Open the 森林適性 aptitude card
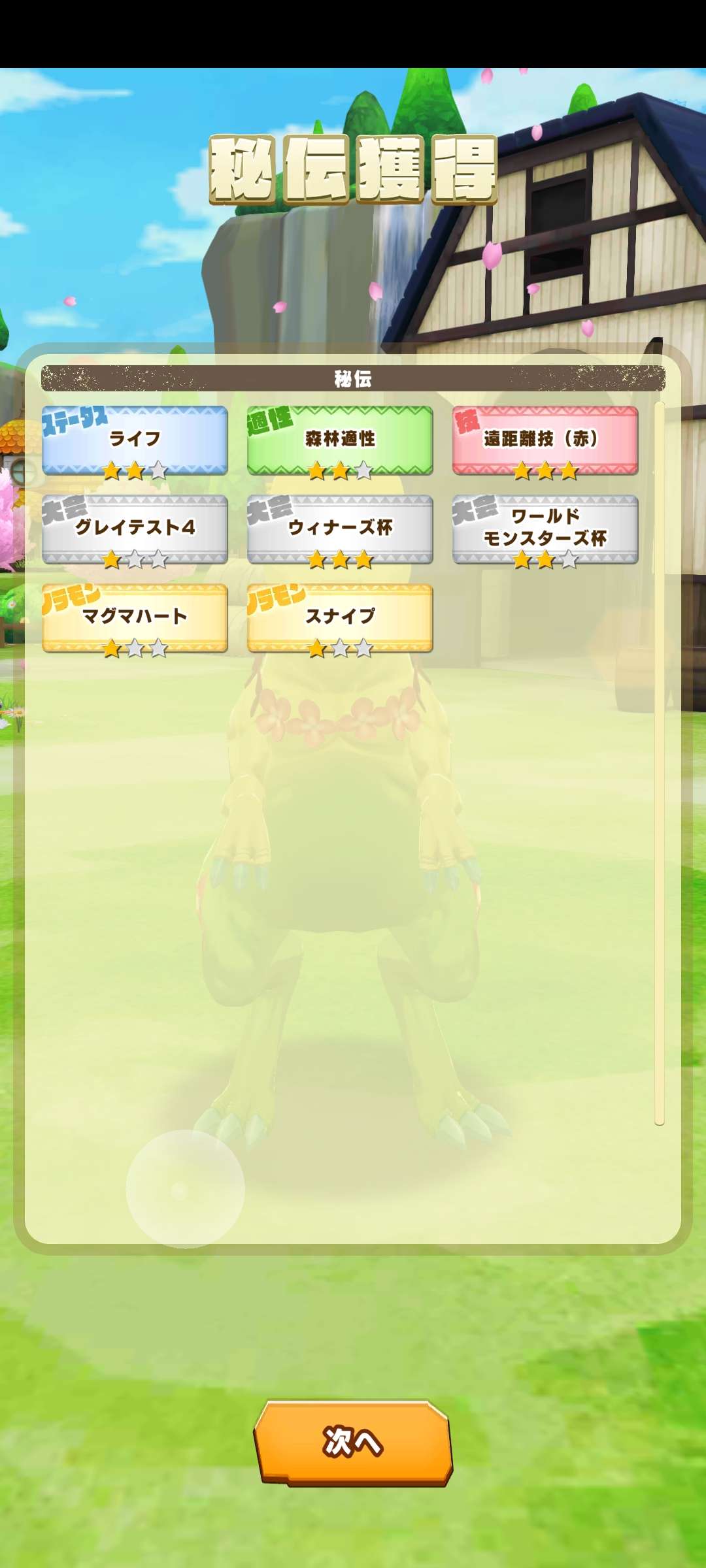This screenshot has width=706, height=1568. tap(340, 440)
